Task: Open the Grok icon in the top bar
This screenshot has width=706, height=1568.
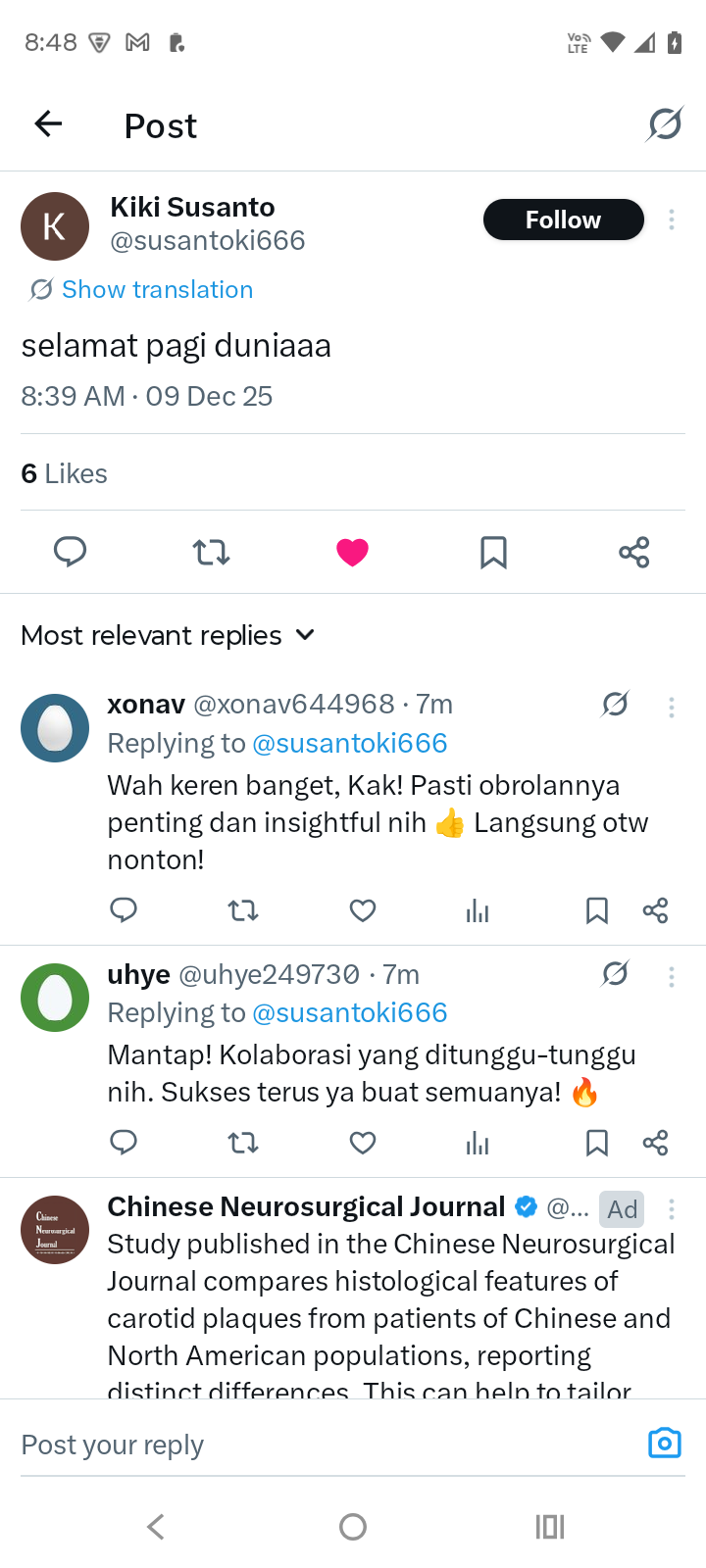Action: pyautogui.click(x=664, y=124)
